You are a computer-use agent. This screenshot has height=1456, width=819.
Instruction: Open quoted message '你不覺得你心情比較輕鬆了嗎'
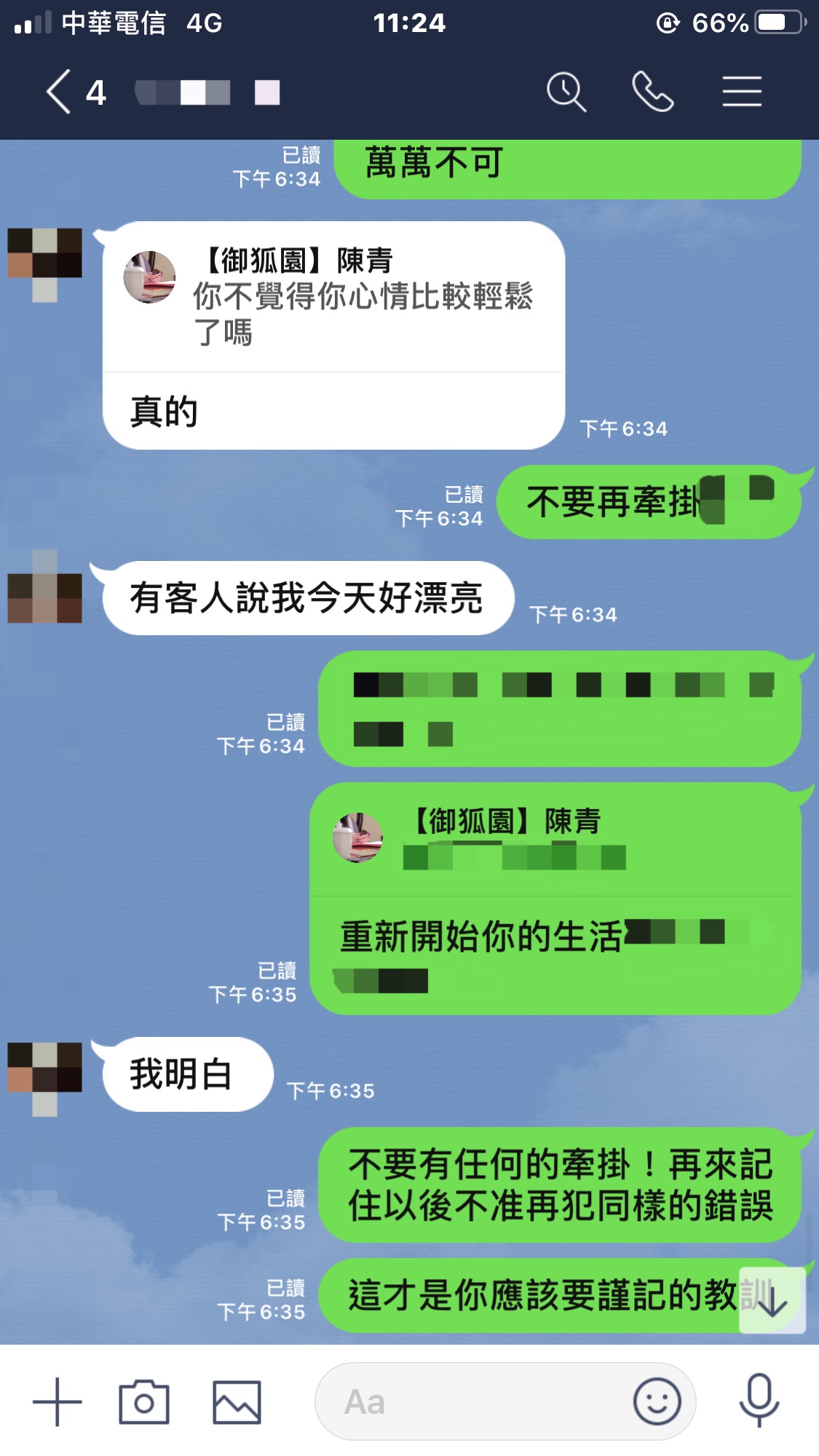tap(335, 297)
